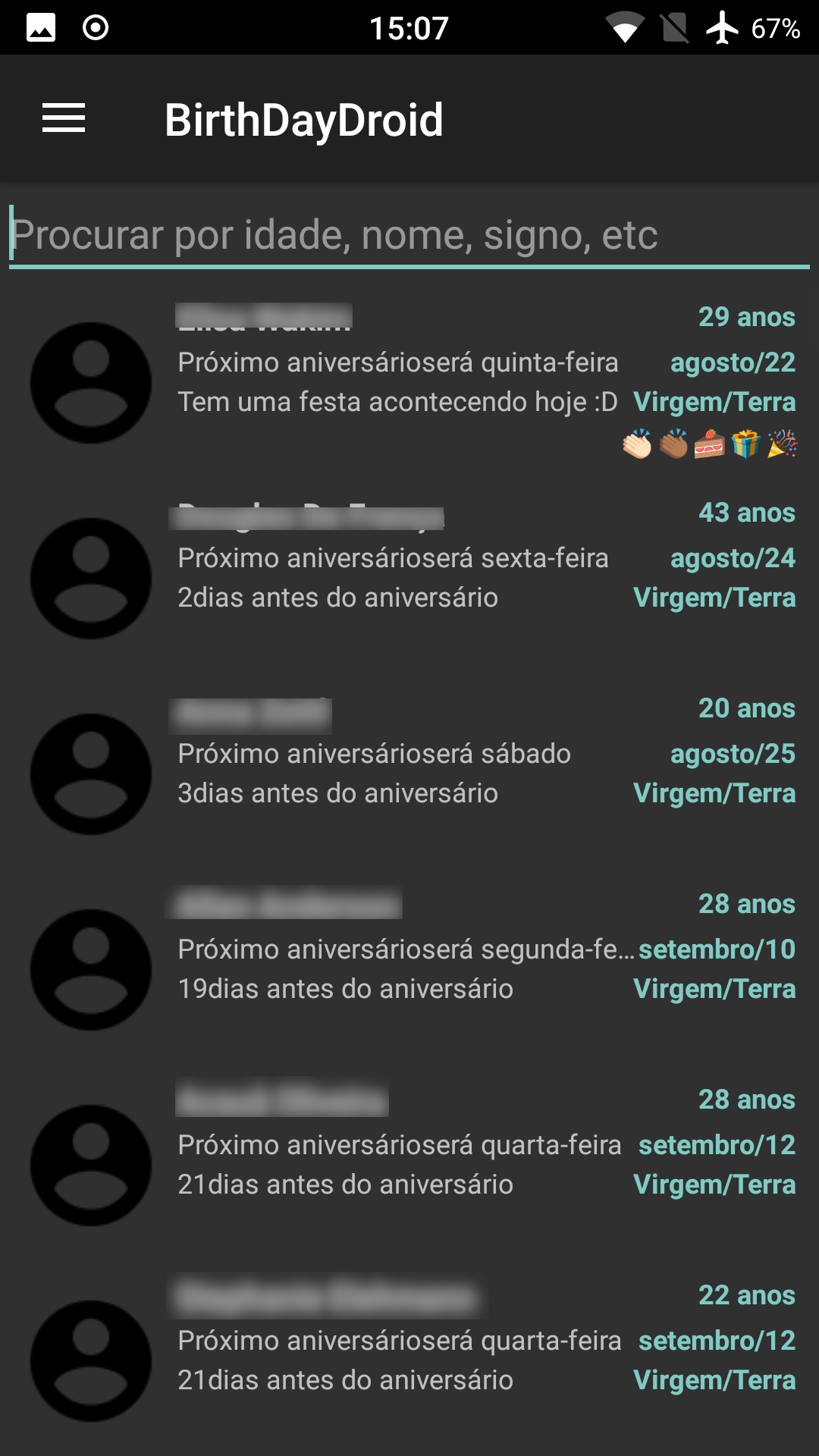Open the 28 anos contact on setembro/12

pyautogui.click(x=409, y=1164)
